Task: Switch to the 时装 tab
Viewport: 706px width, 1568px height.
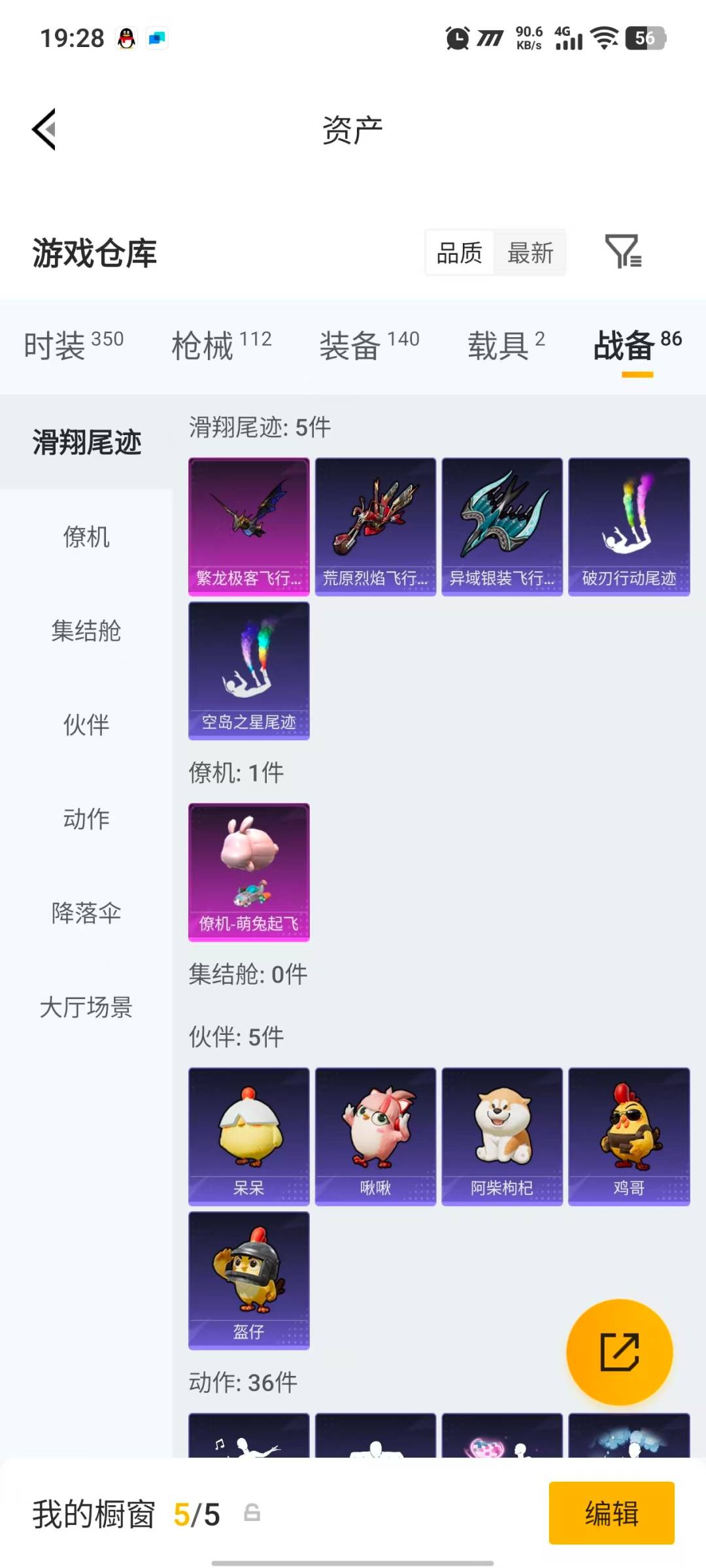Action: pos(56,346)
